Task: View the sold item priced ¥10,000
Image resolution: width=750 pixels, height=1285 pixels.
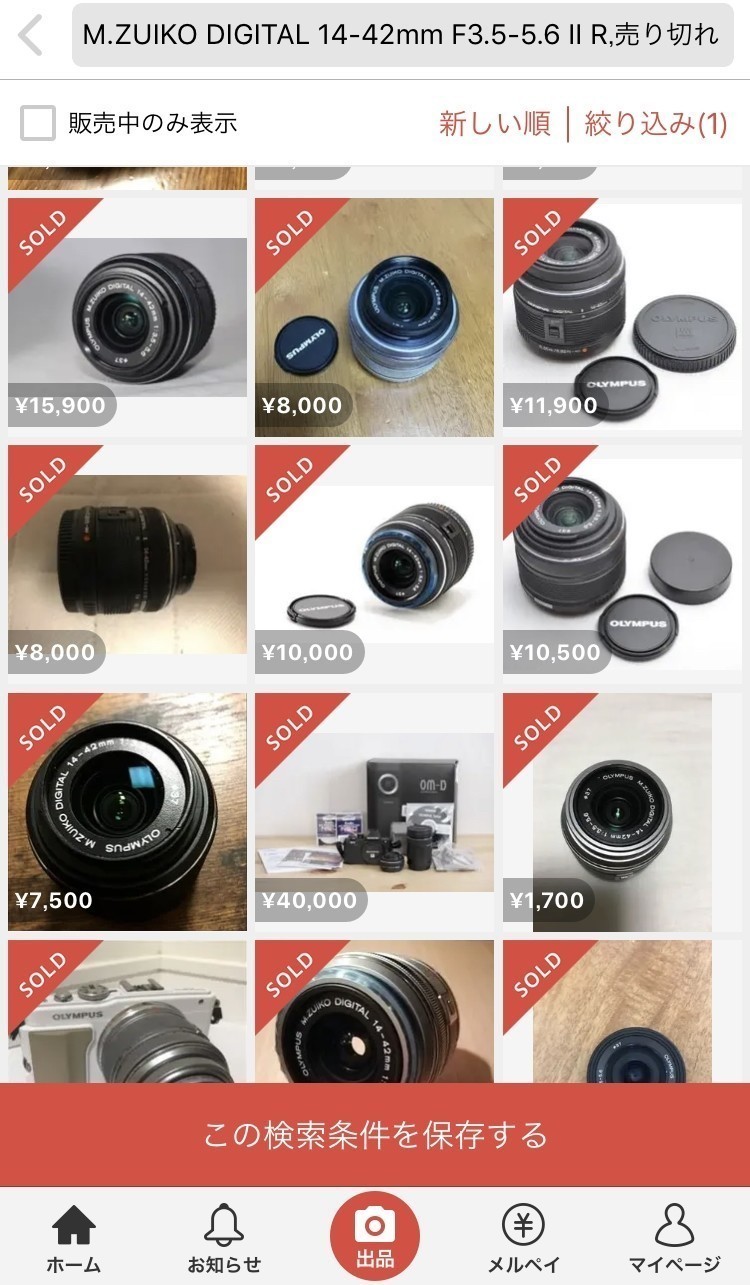Action: coord(374,564)
